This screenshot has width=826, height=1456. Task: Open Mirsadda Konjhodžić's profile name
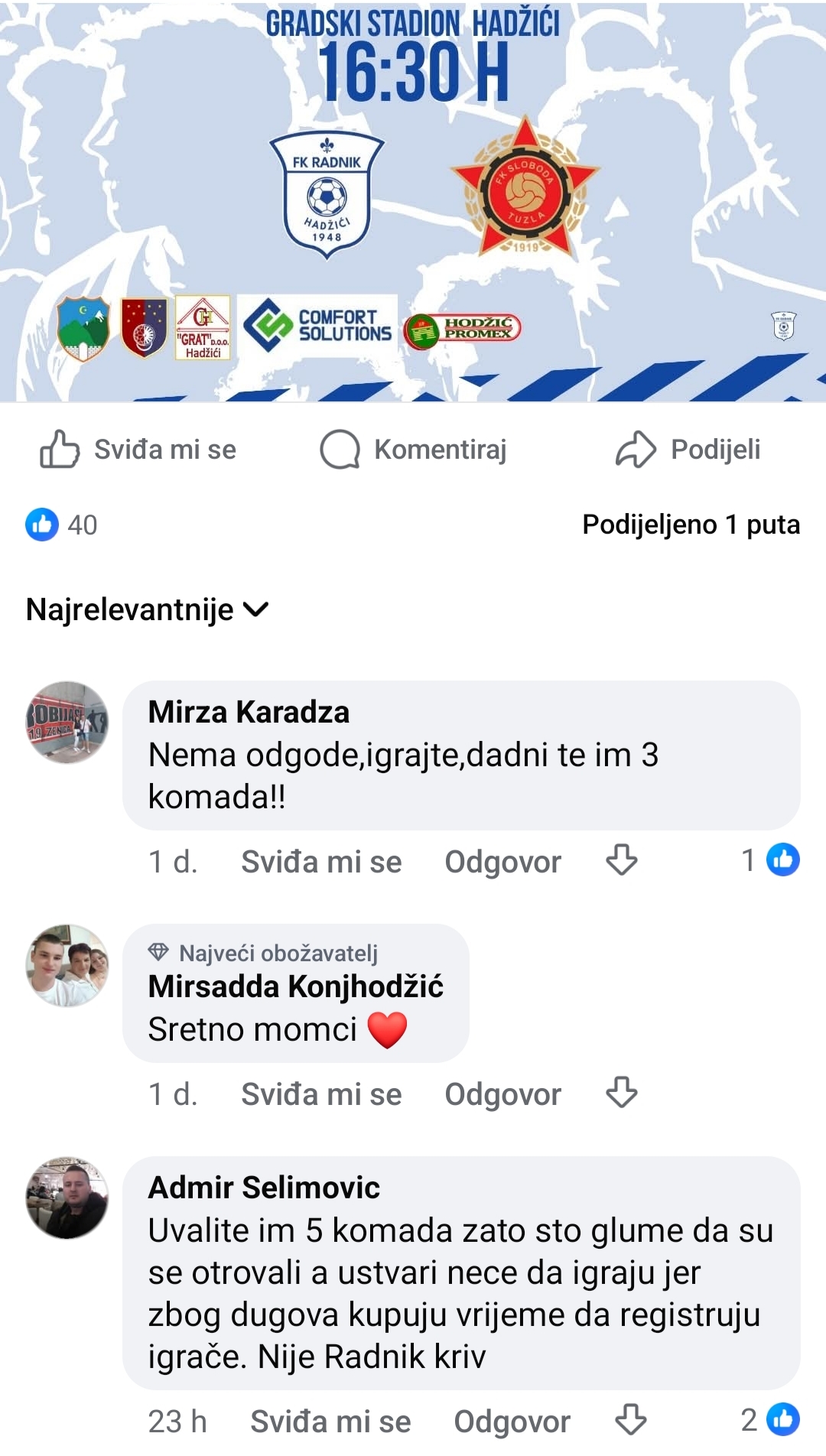tap(296, 986)
